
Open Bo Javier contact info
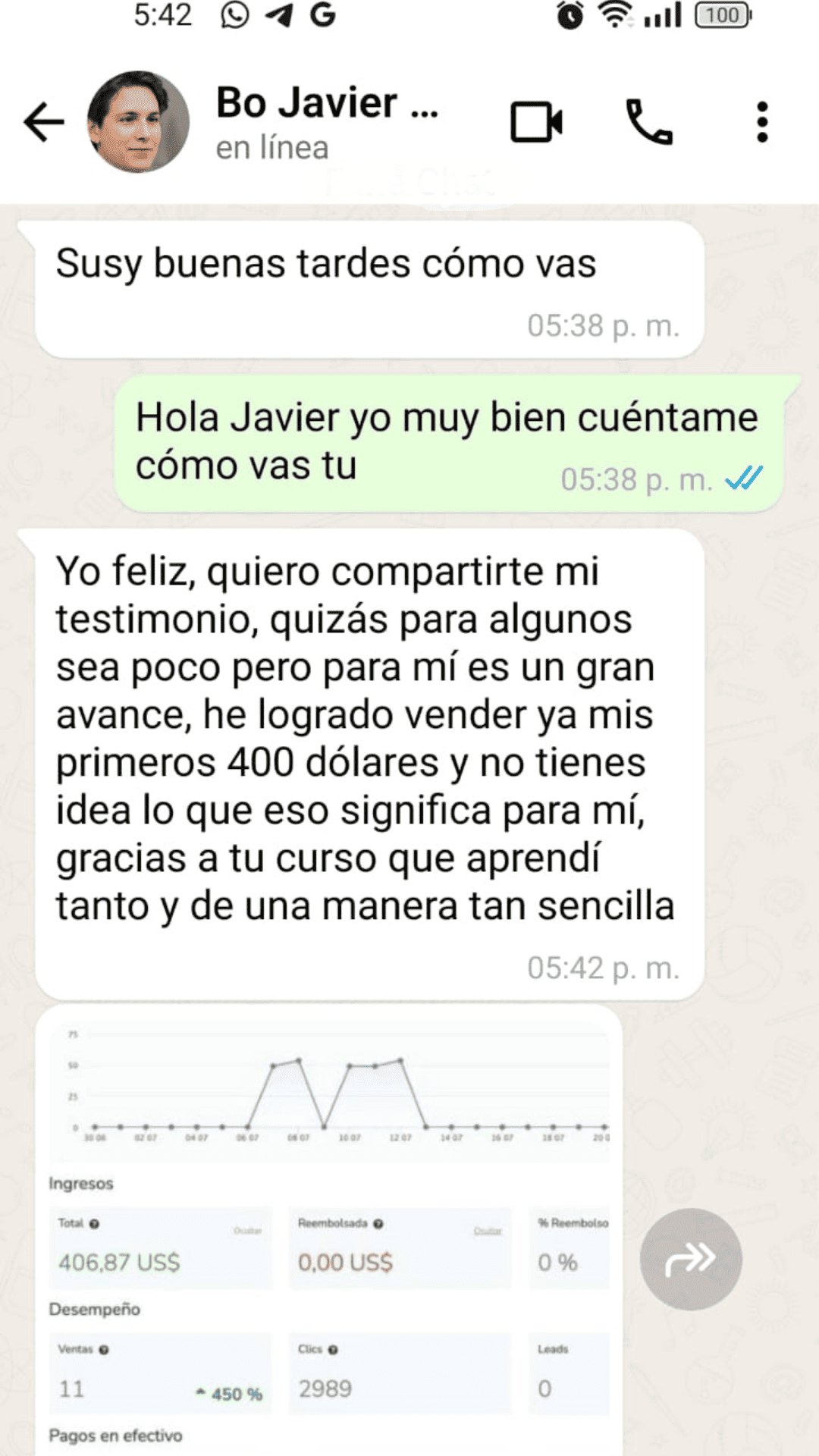(x=326, y=122)
